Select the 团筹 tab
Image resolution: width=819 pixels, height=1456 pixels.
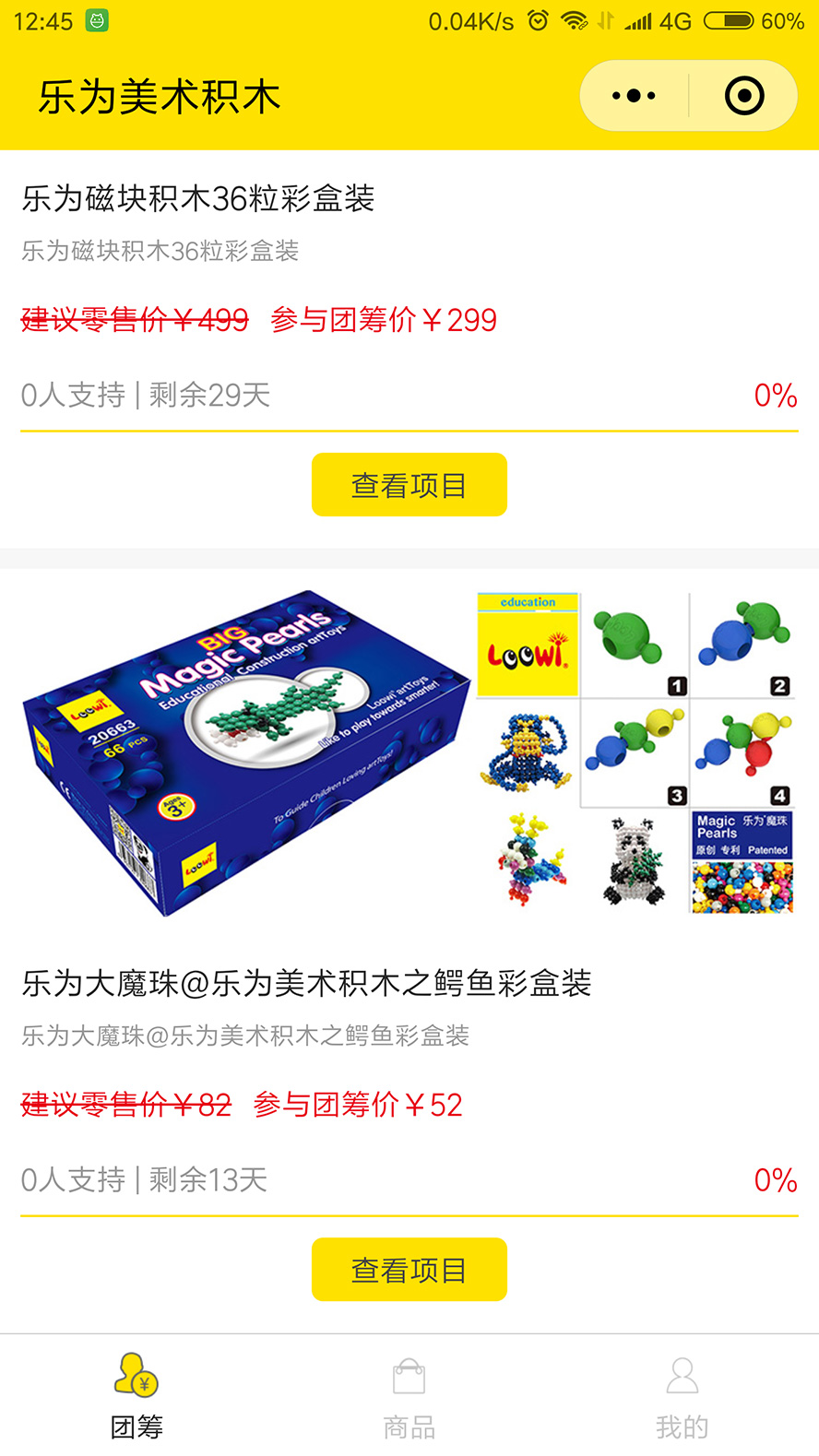(136, 1396)
